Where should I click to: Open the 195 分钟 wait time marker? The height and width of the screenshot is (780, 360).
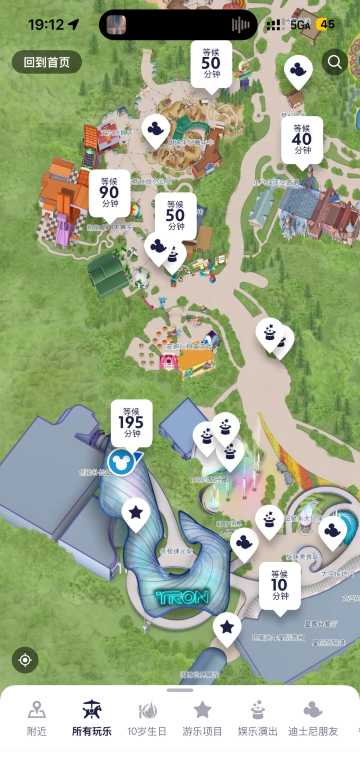tap(131, 423)
